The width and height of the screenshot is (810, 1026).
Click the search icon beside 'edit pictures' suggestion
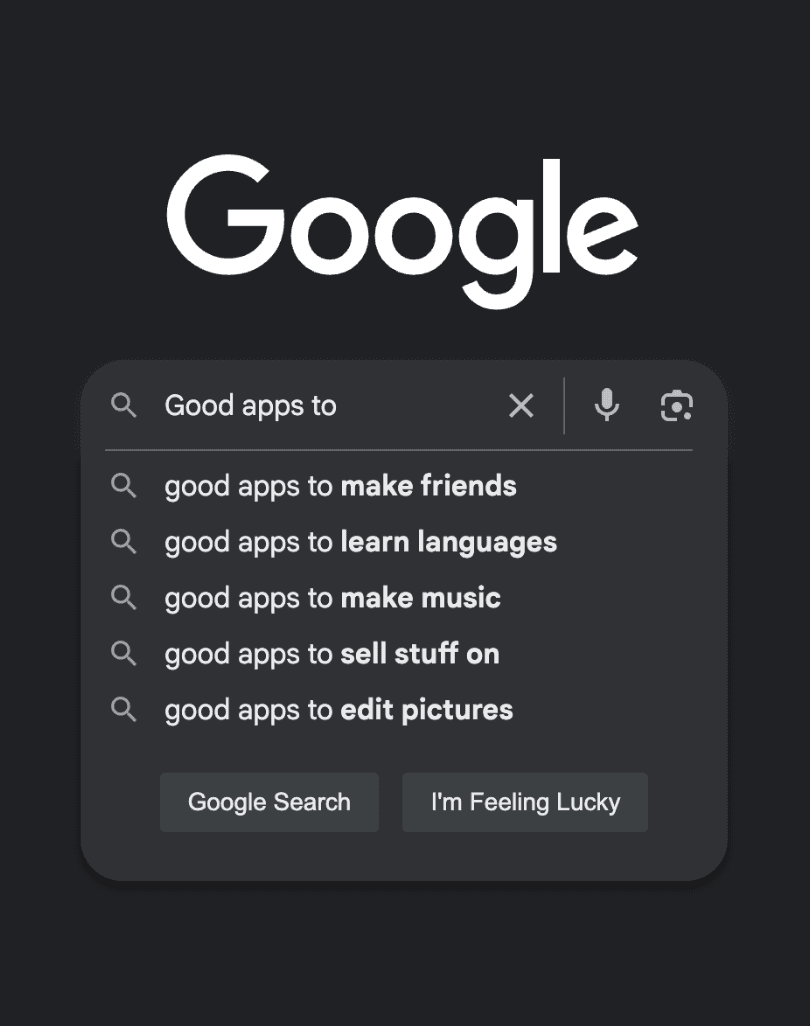click(125, 710)
